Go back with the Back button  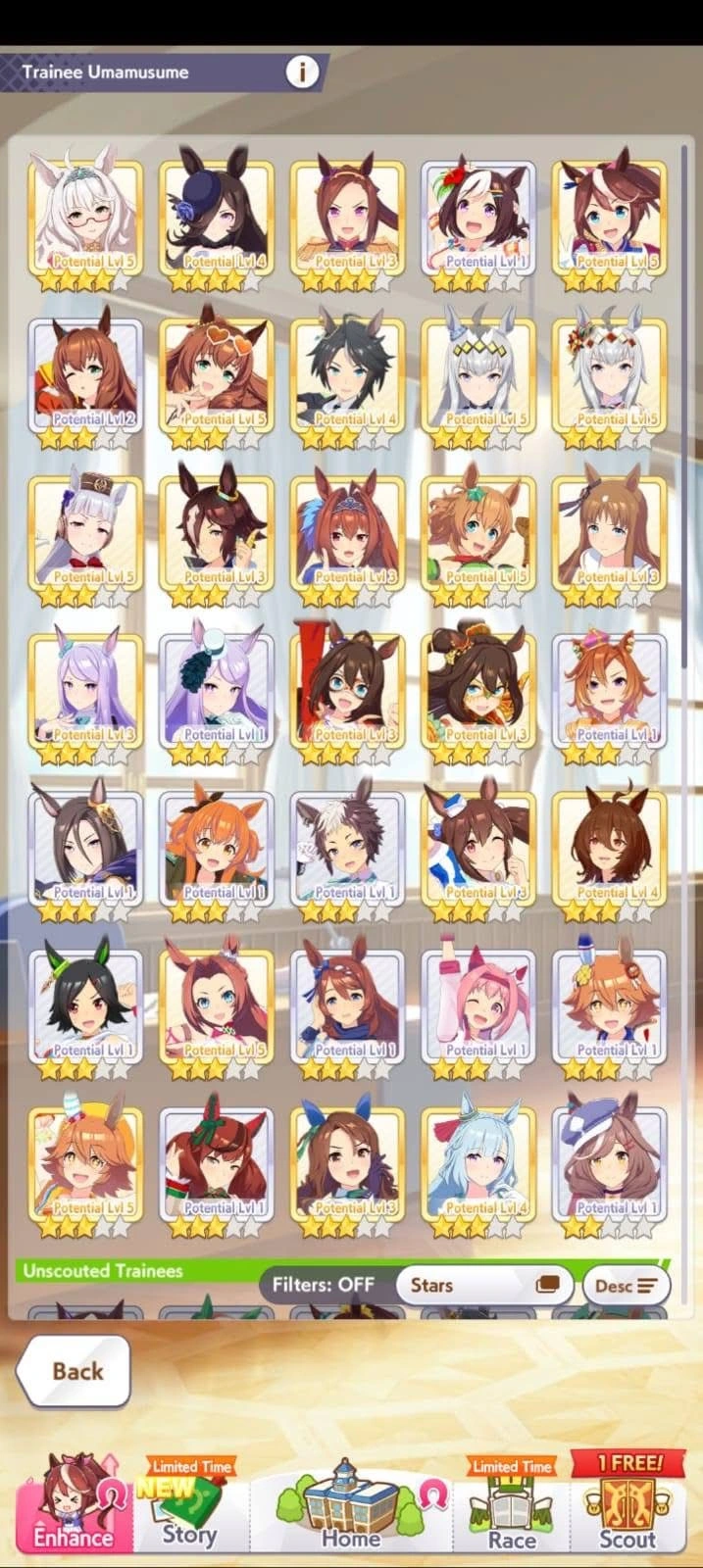click(74, 1371)
